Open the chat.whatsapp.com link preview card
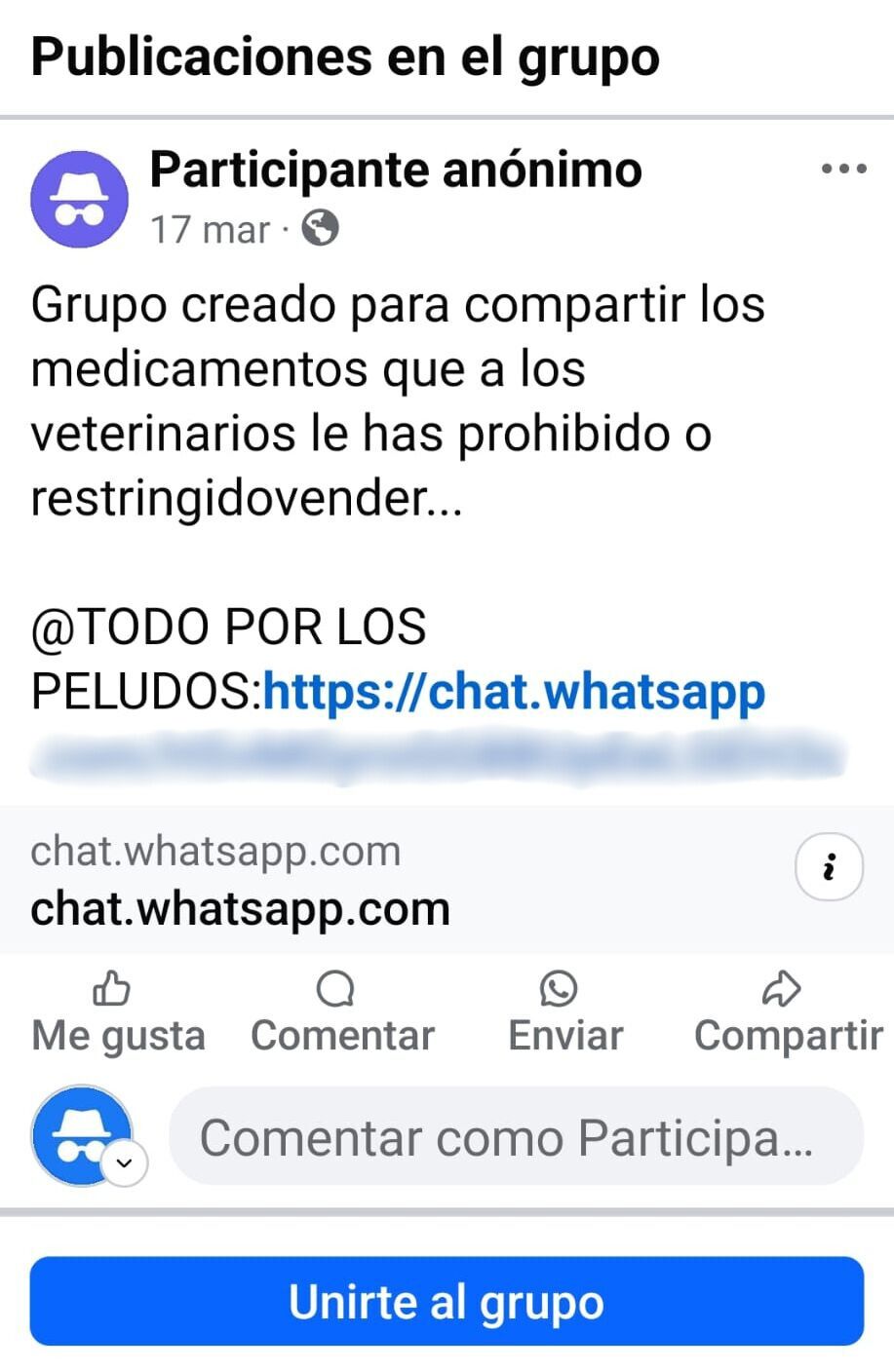The height and width of the screenshot is (1372, 894). (x=292, y=881)
